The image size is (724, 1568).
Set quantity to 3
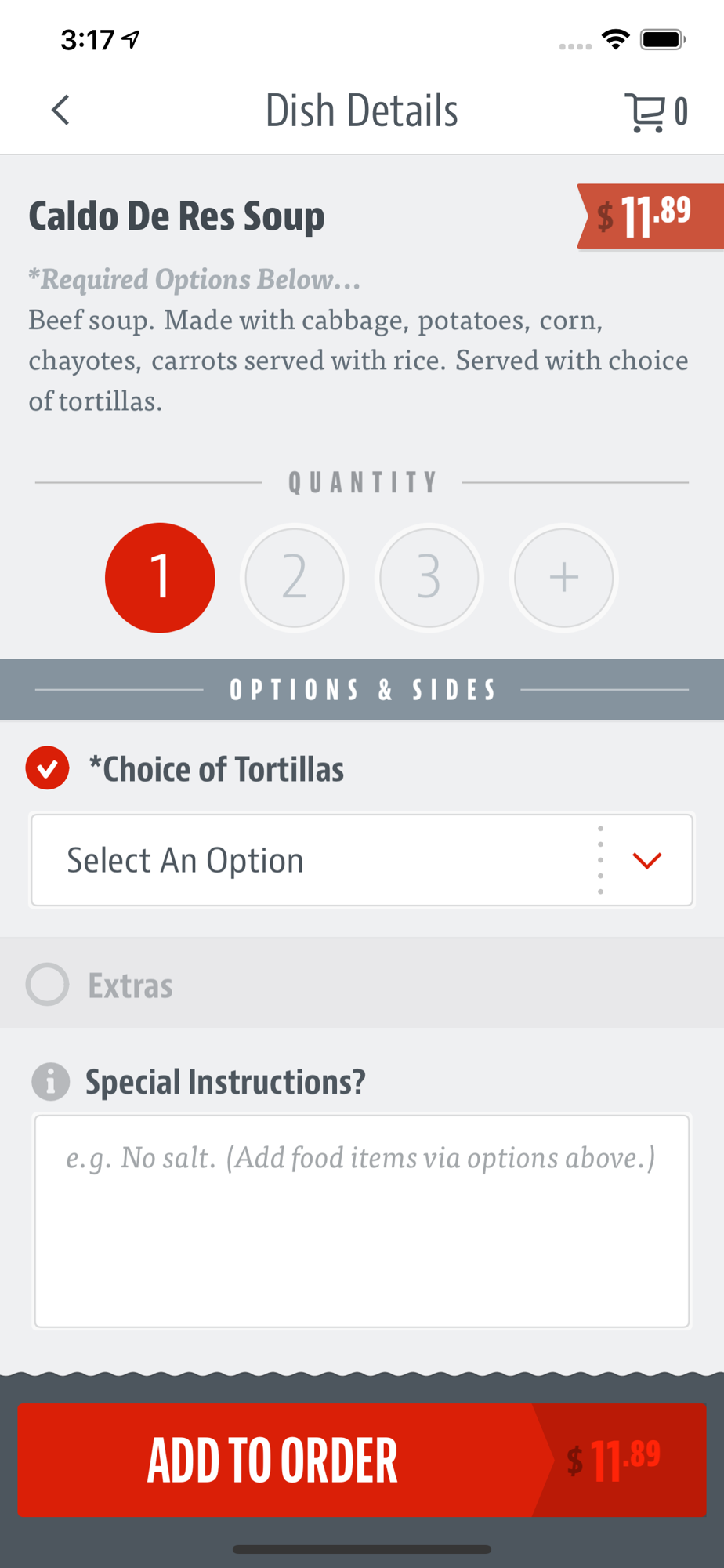click(429, 578)
